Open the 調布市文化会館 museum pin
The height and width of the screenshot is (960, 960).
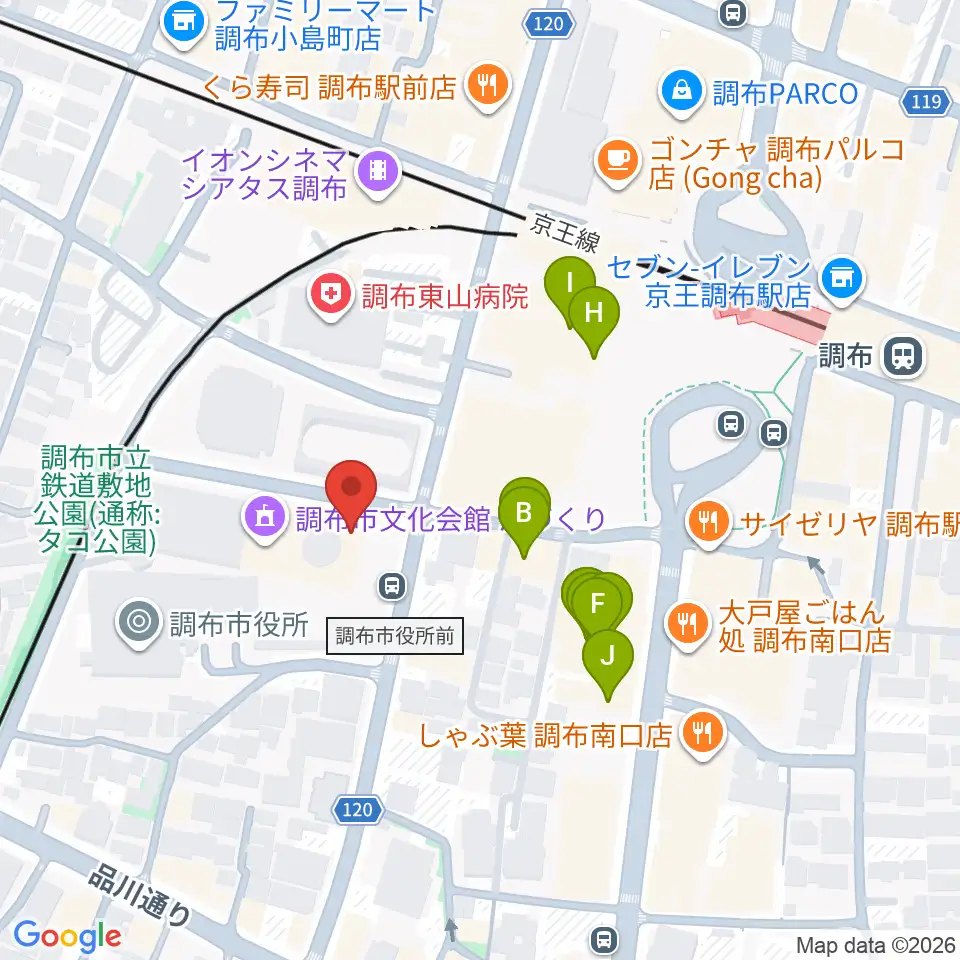[265, 519]
